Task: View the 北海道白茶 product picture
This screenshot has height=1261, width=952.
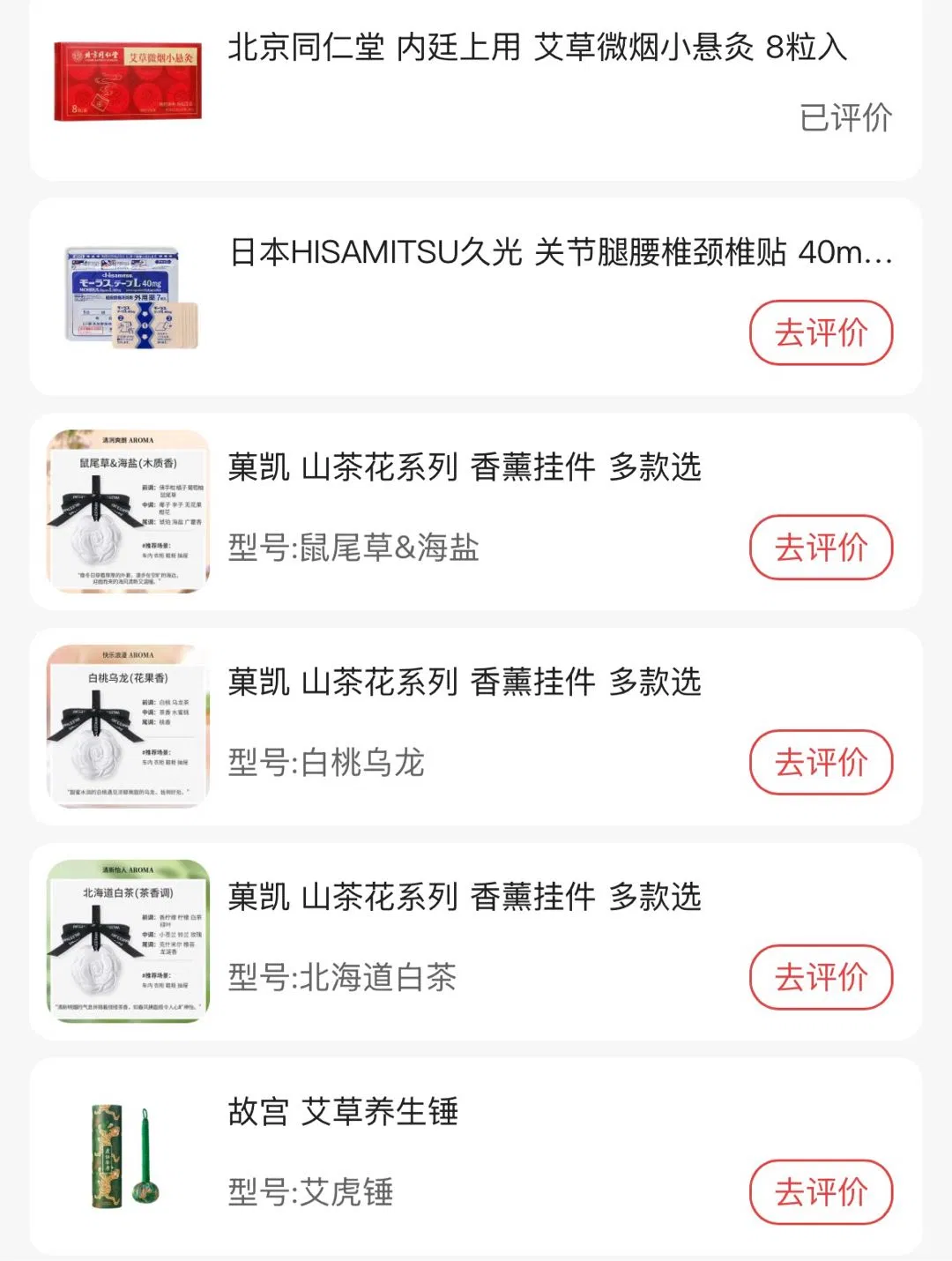Action: tap(129, 941)
